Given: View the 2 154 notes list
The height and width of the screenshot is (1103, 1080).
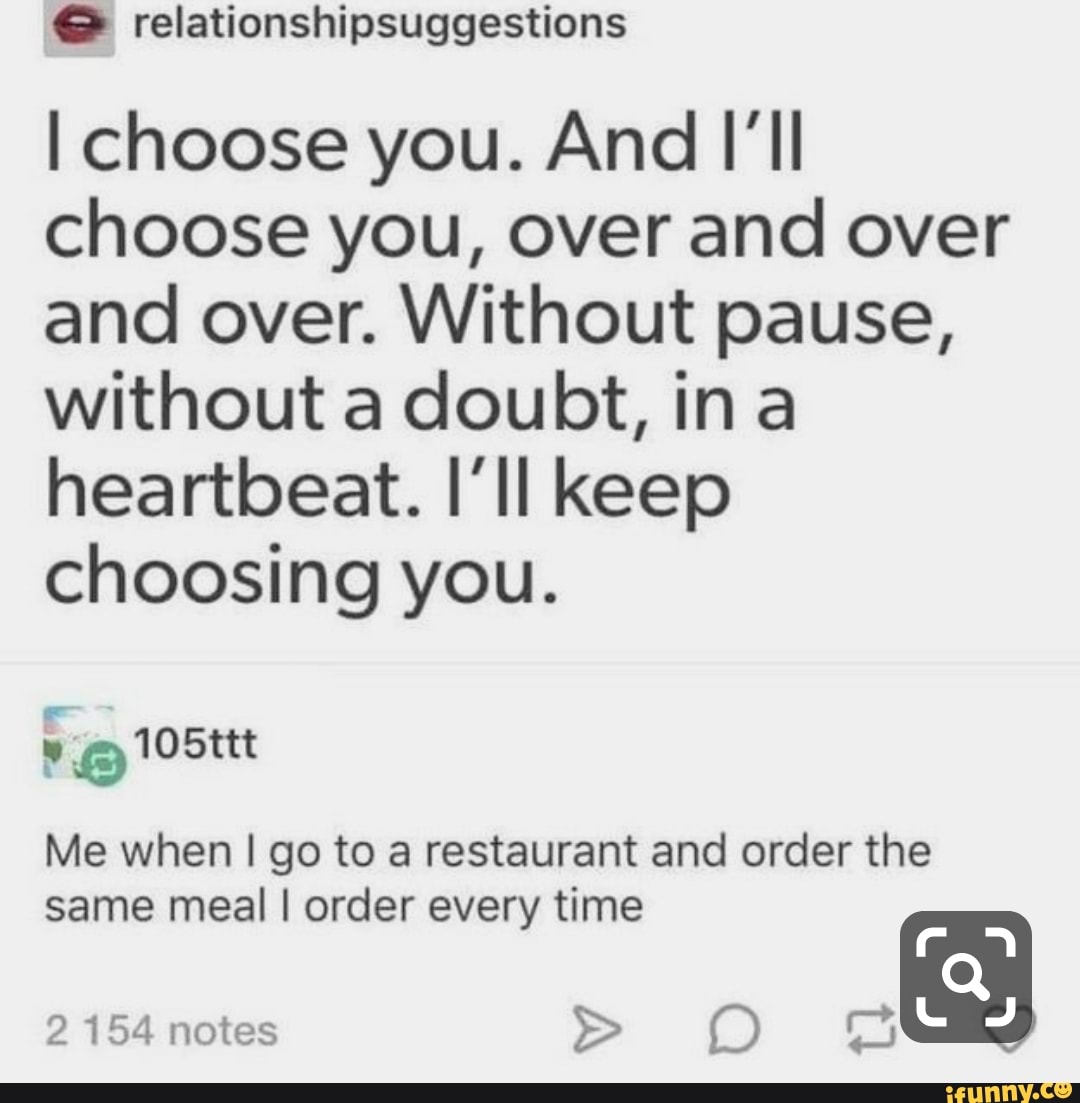Looking at the screenshot, I should click(160, 1030).
